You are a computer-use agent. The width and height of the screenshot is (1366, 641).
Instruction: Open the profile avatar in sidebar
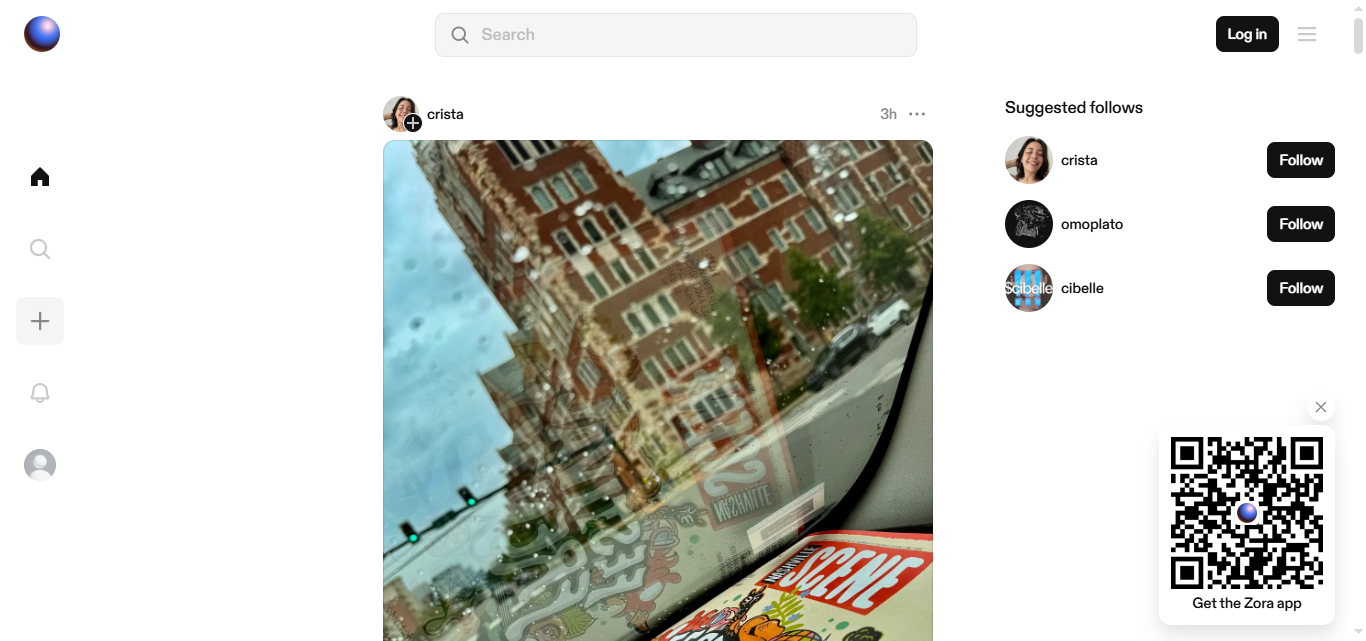[x=40, y=465]
